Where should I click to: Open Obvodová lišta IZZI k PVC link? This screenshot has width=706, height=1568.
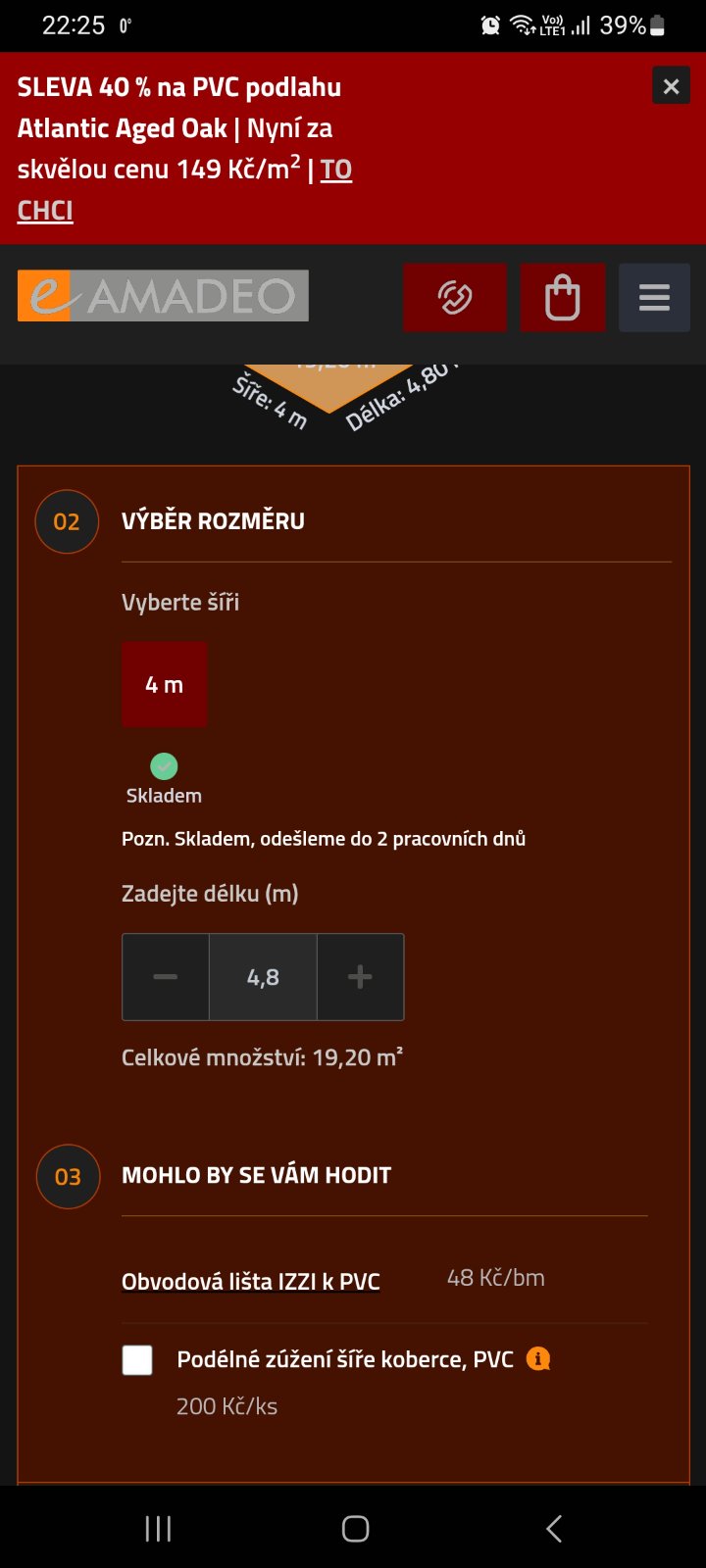[250, 1281]
